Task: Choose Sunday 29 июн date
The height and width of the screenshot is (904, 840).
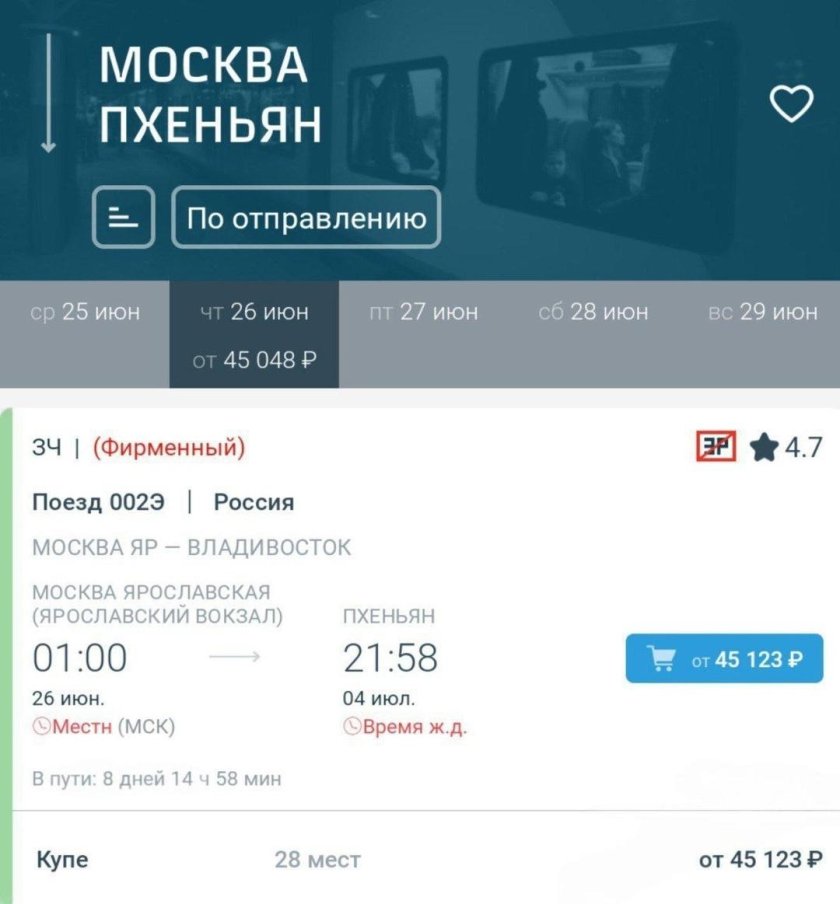Action: (762, 312)
